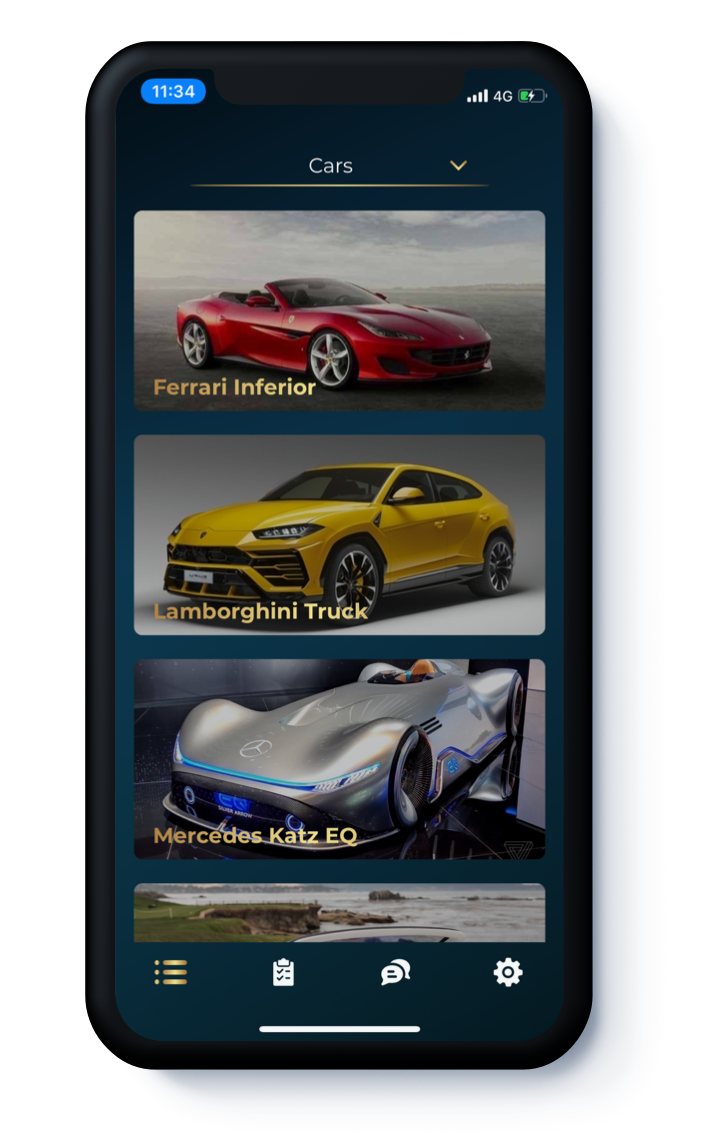Open the chat messages tab
702x1134 pixels.
click(396, 972)
